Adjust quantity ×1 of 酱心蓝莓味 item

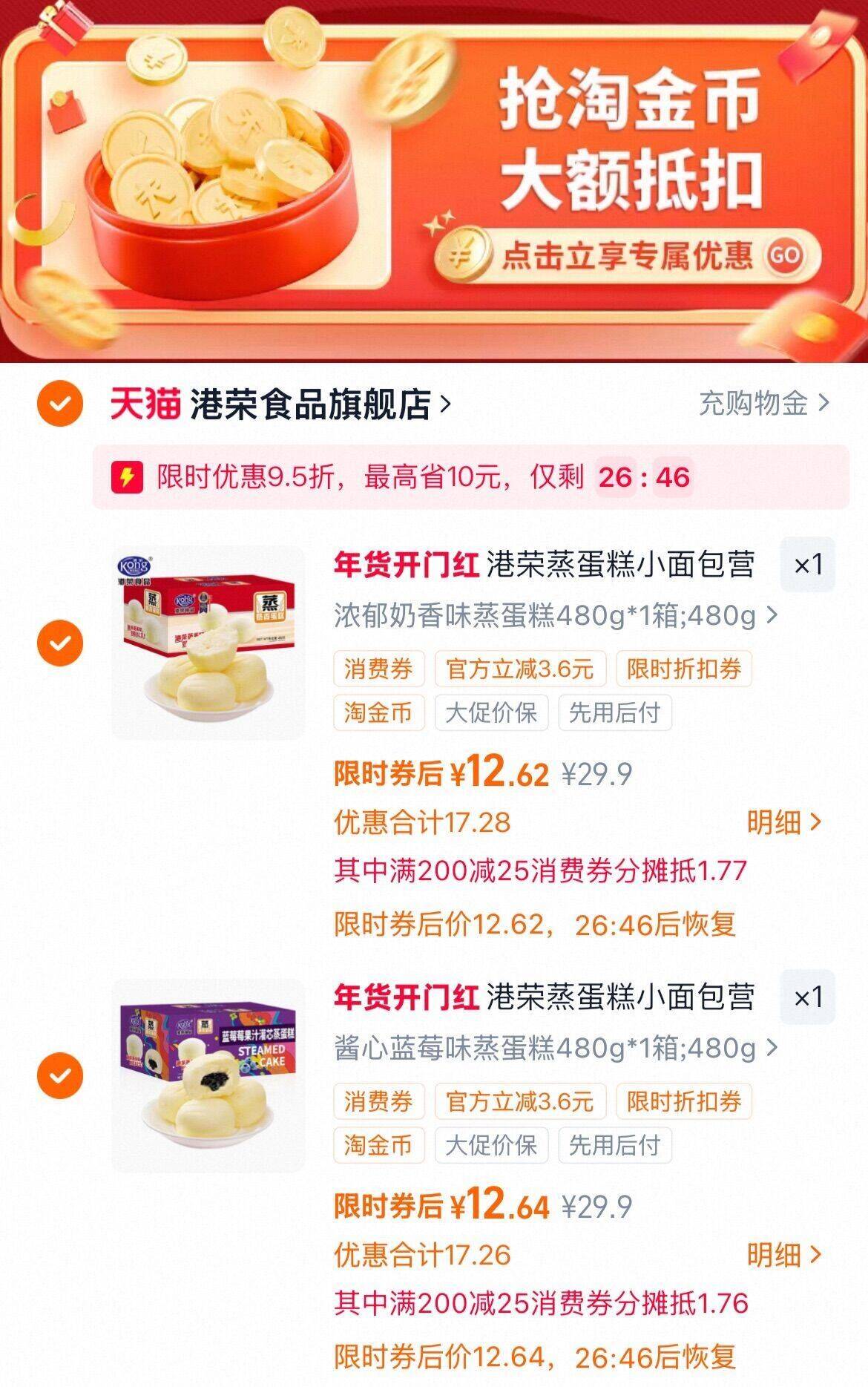(808, 997)
